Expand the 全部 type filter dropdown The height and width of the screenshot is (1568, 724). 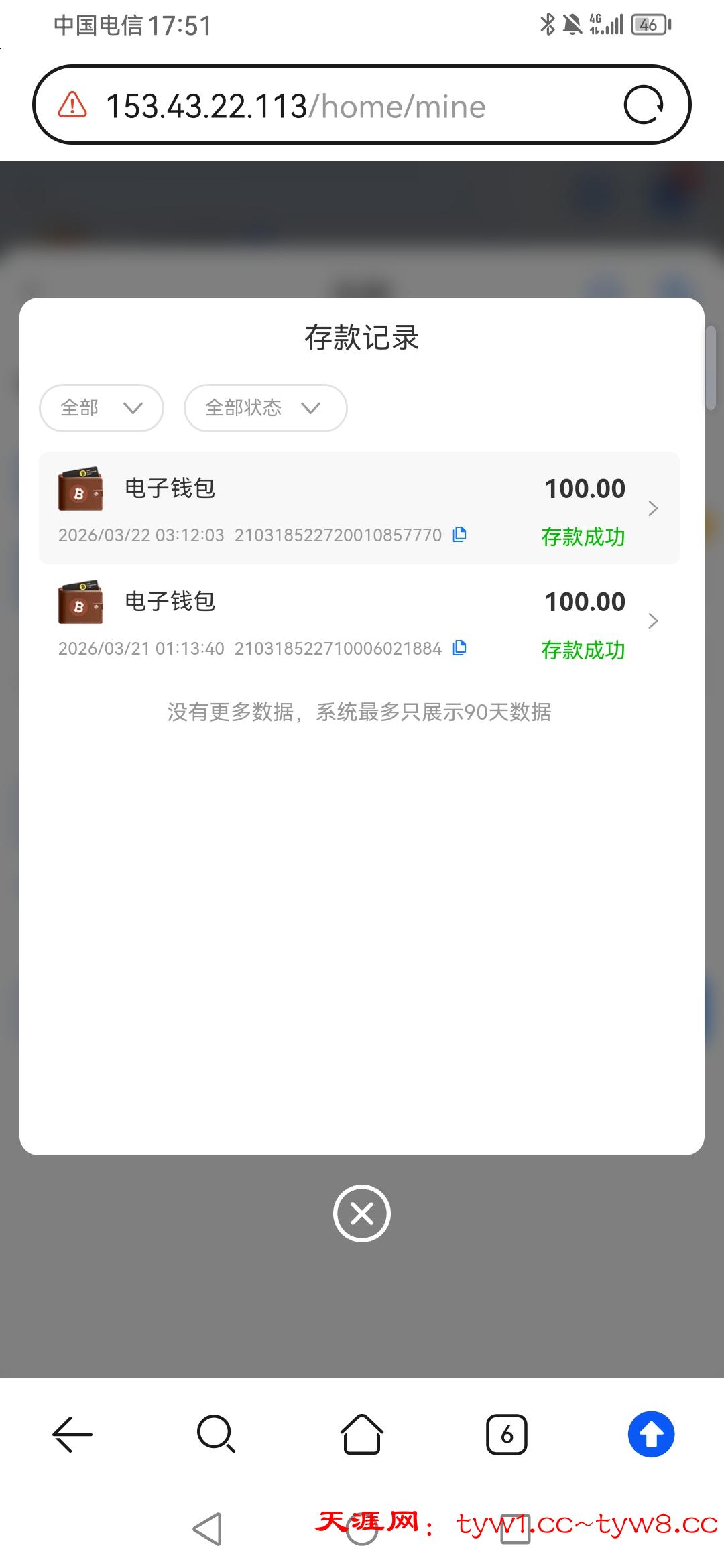(x=101, y=408)
